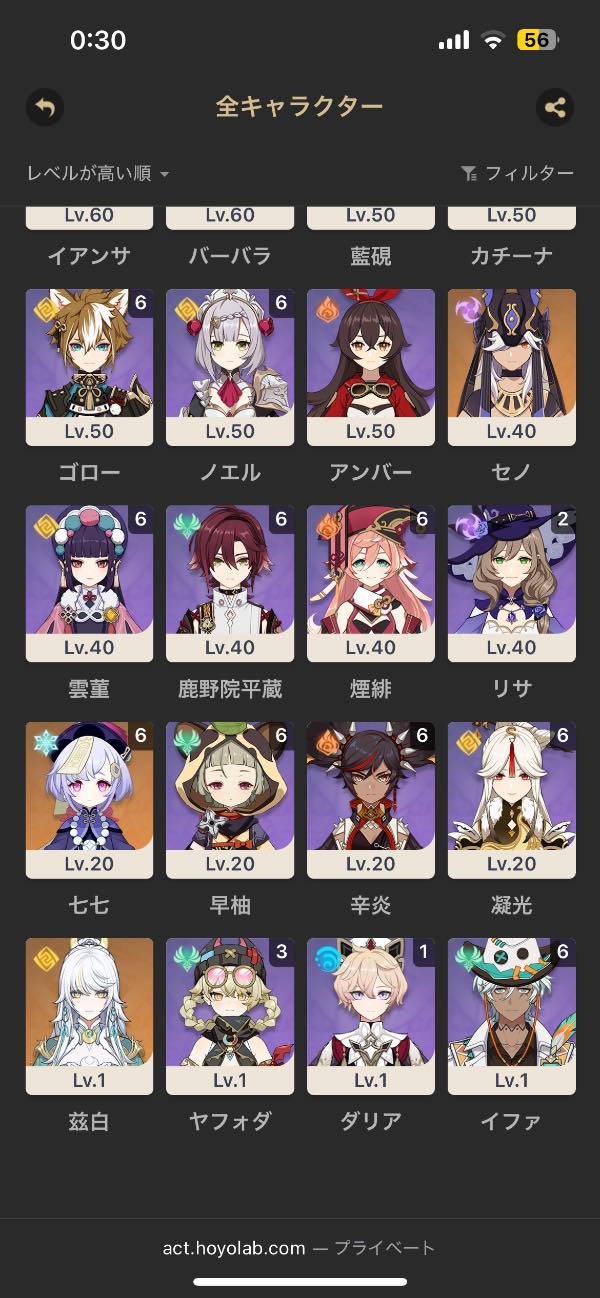Select 辛炎 character card
Viewport: 600px width, 1298px height.
371,800
